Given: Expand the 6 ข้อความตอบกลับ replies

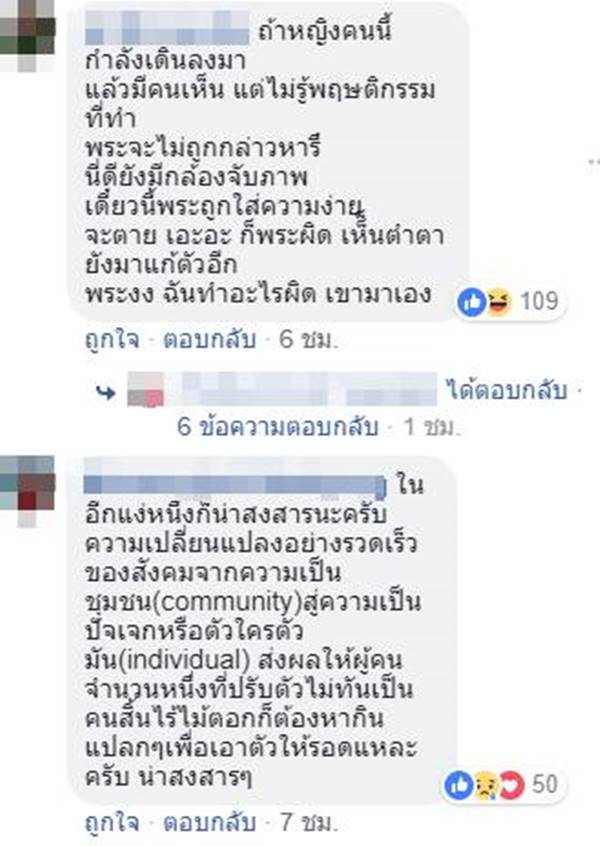Looking at the screenshot, I should tap(277, 428).
